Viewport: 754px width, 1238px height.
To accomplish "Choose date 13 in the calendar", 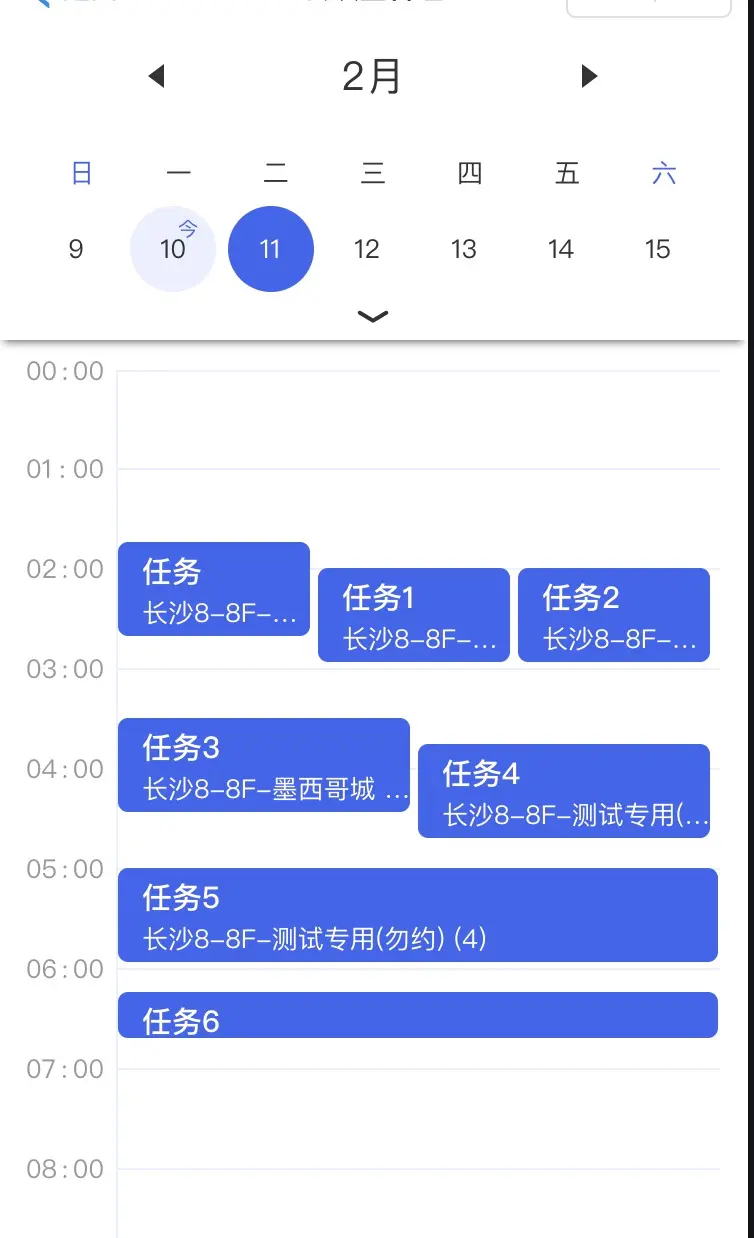I will pos(464,249).
